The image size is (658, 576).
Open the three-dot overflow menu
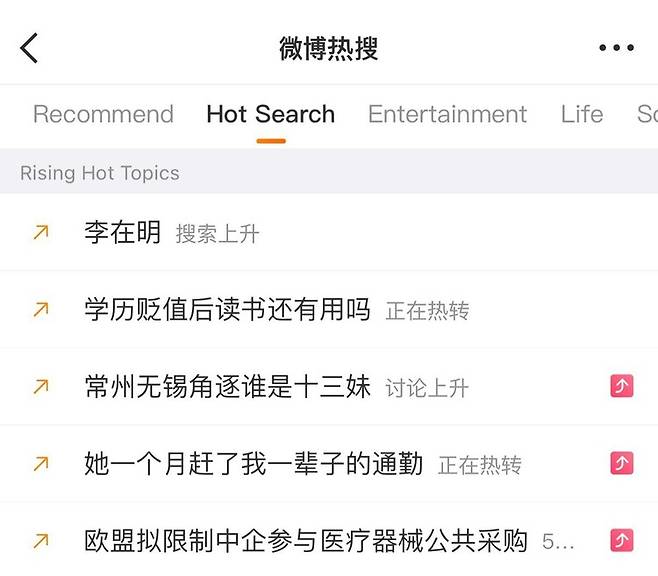pyautogui.click(x=616, y=48)
